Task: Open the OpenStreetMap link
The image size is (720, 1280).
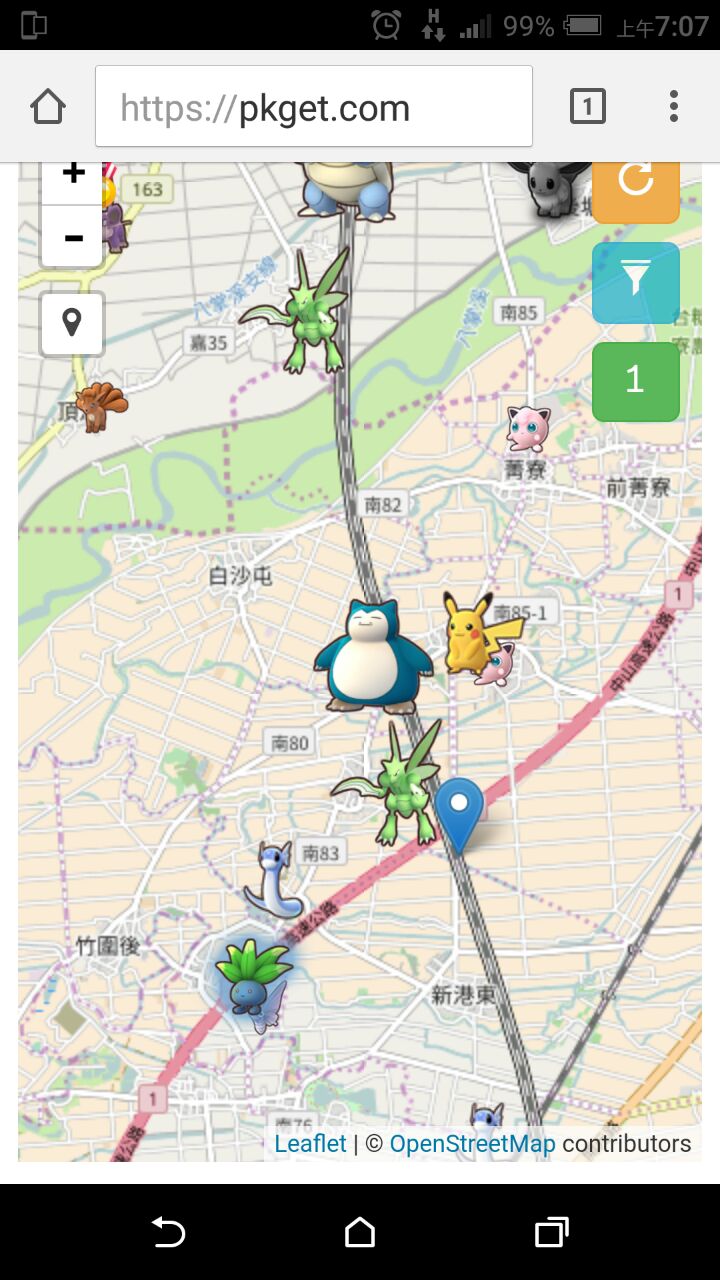Action: pyautogui.click(x=472, y=1144)
